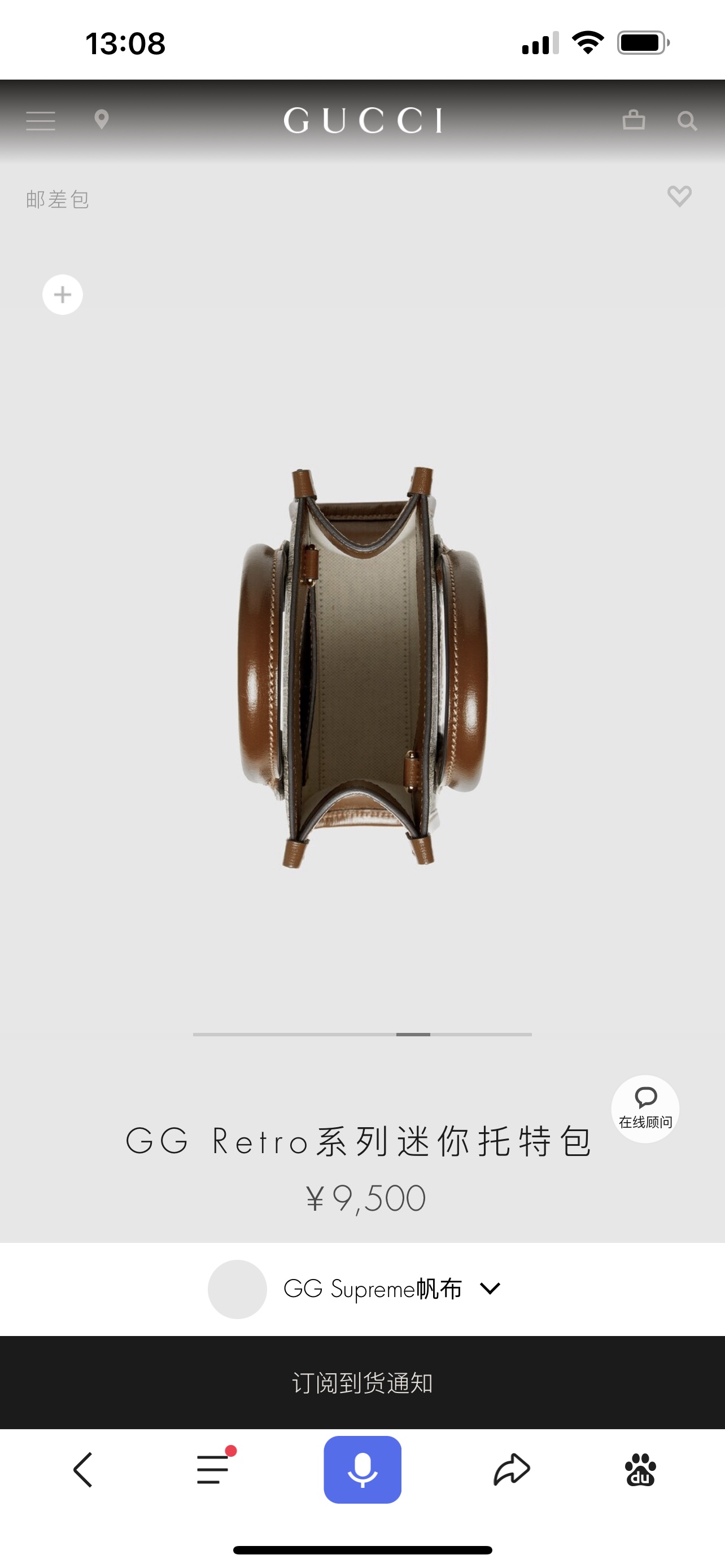Tap 订阅到货通知 to subscribe for restock alerts

point(363,1383)
